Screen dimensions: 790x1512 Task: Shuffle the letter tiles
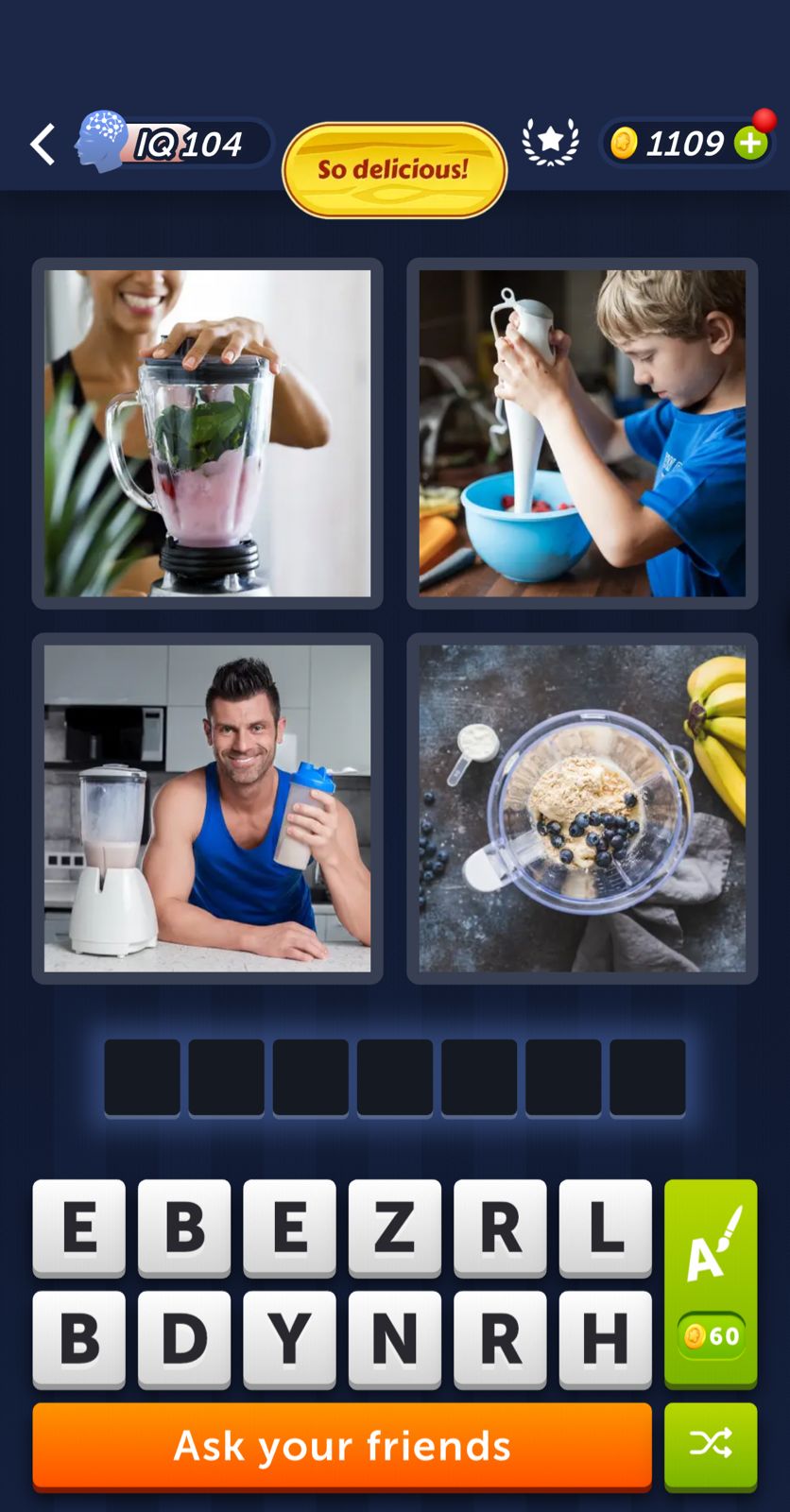(x=711, y=1444)
